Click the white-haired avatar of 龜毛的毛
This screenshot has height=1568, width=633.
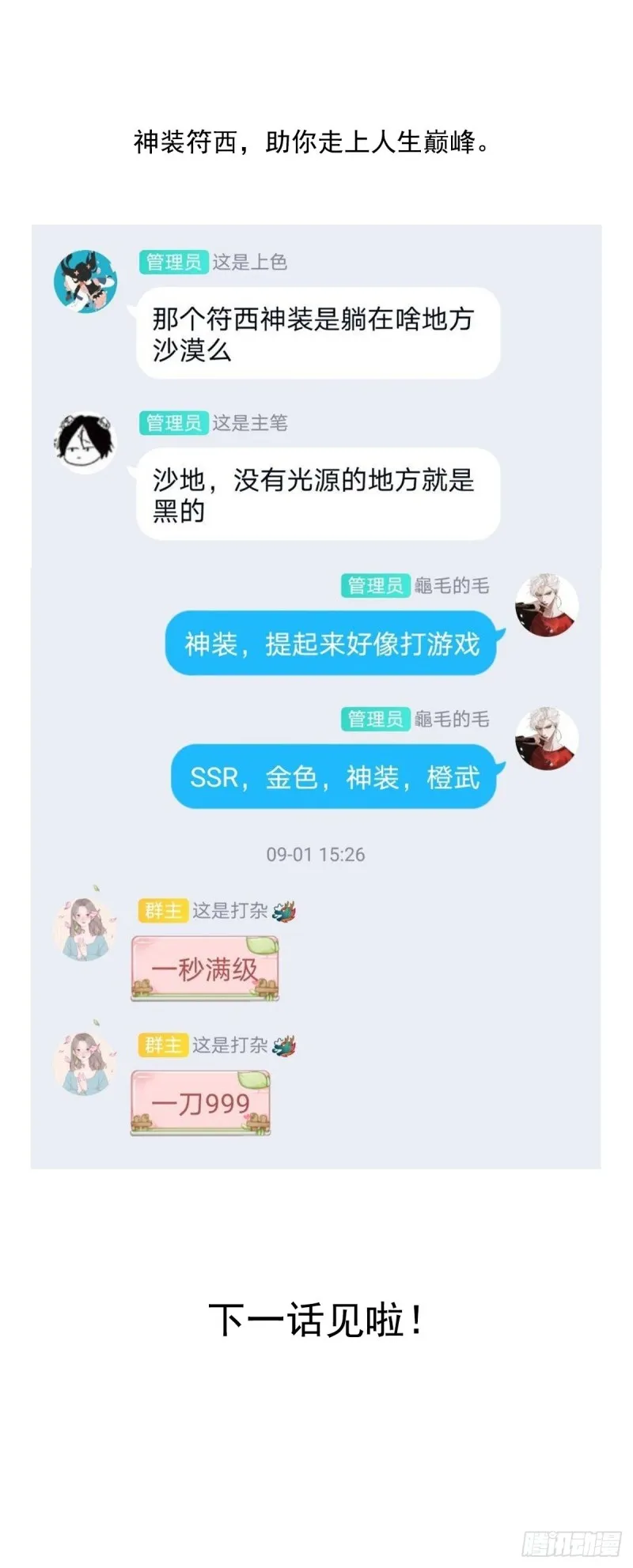point(548,605)
